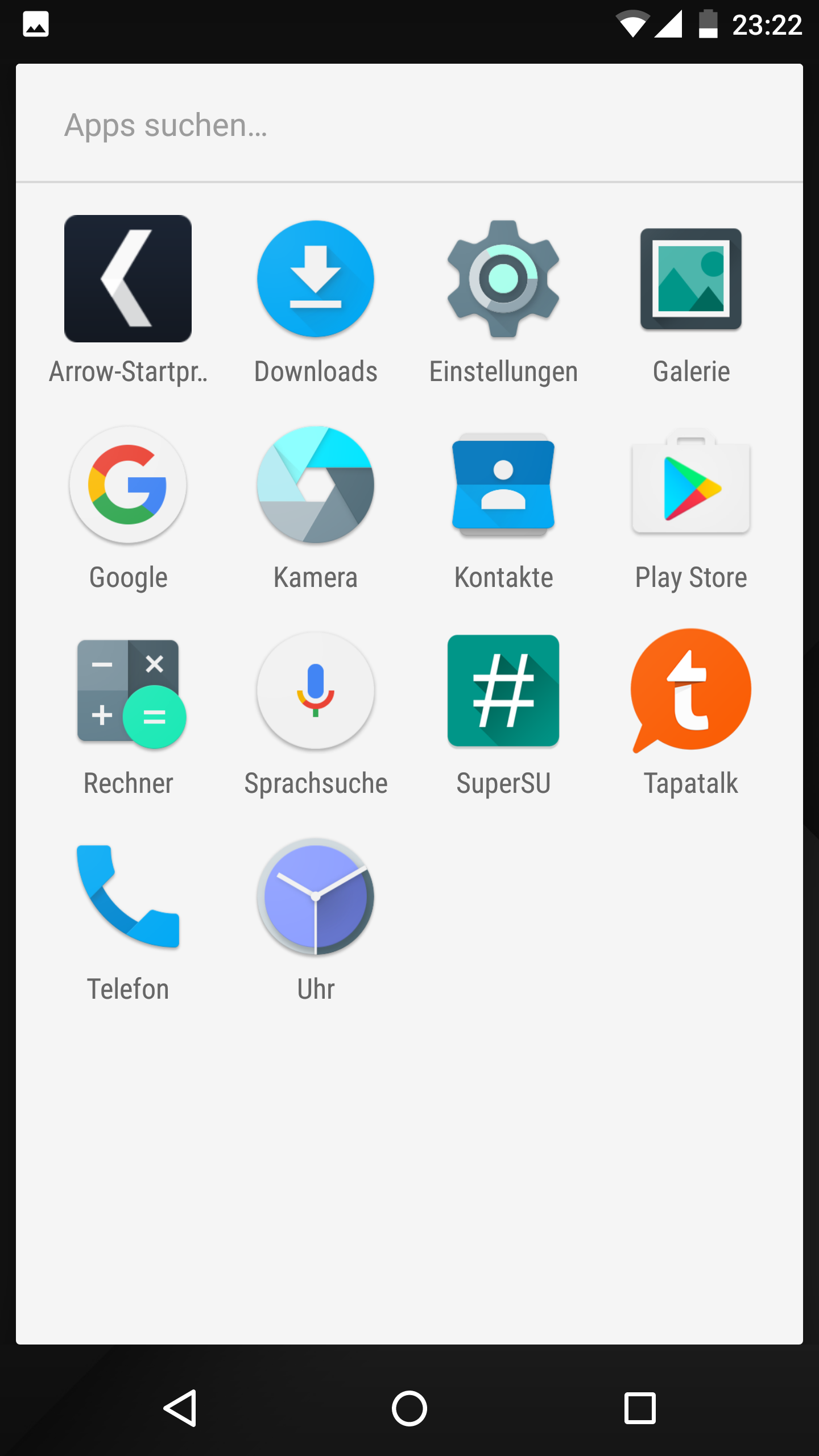Open the Arrow-Startprogramm app

click(x=128, y=279)
